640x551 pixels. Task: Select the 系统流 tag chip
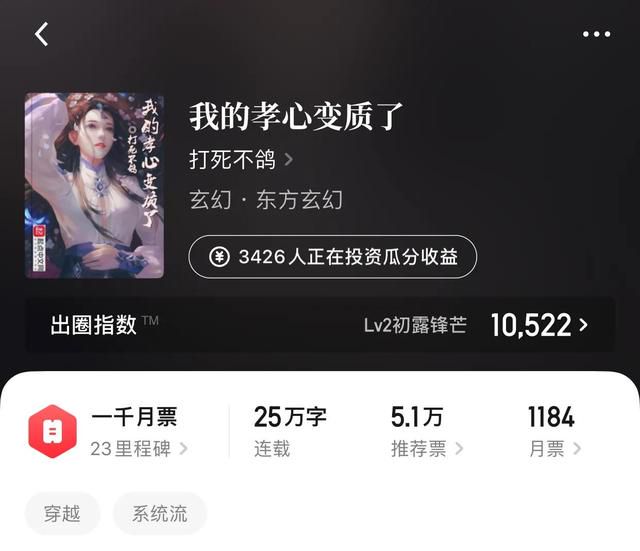click(x=160, y=514)
